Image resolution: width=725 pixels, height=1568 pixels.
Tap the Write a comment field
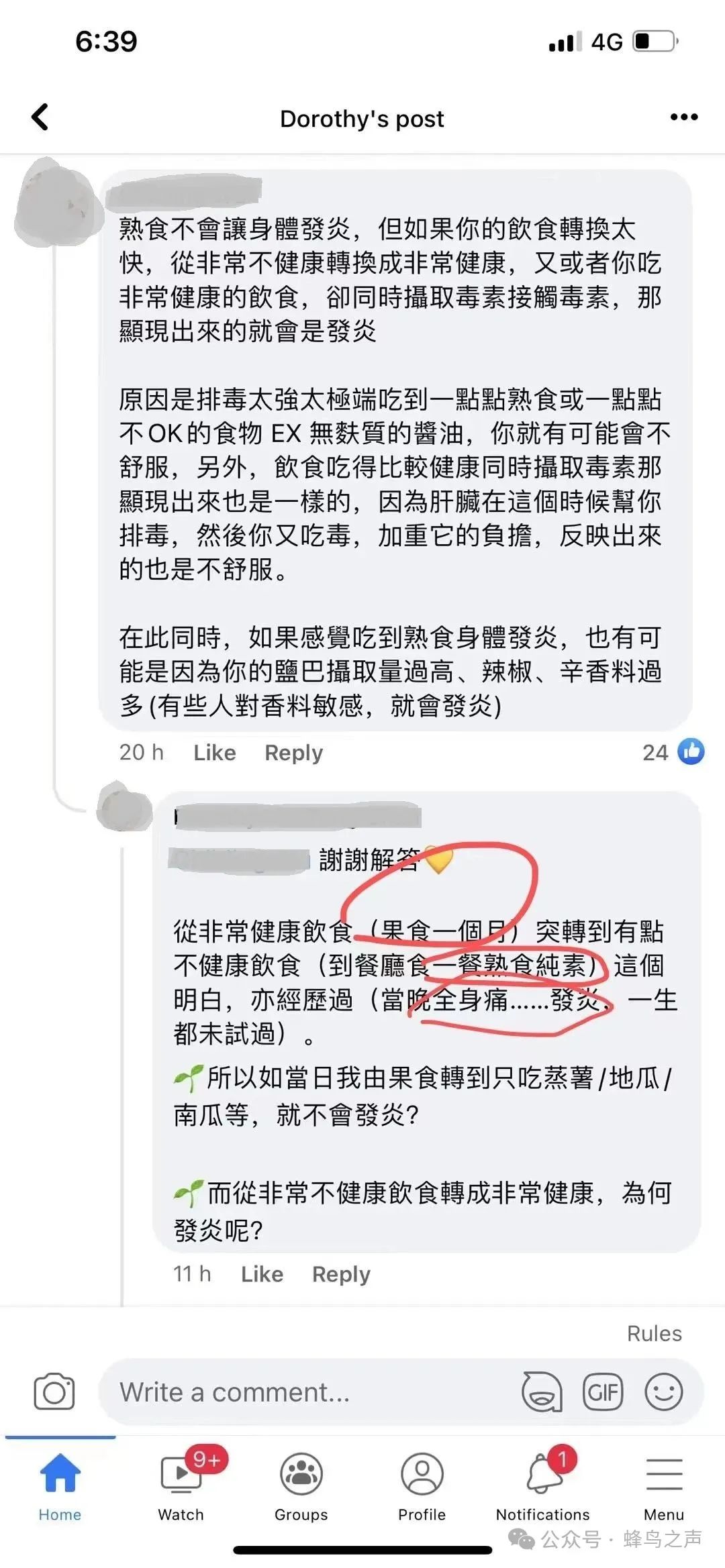309,1392
